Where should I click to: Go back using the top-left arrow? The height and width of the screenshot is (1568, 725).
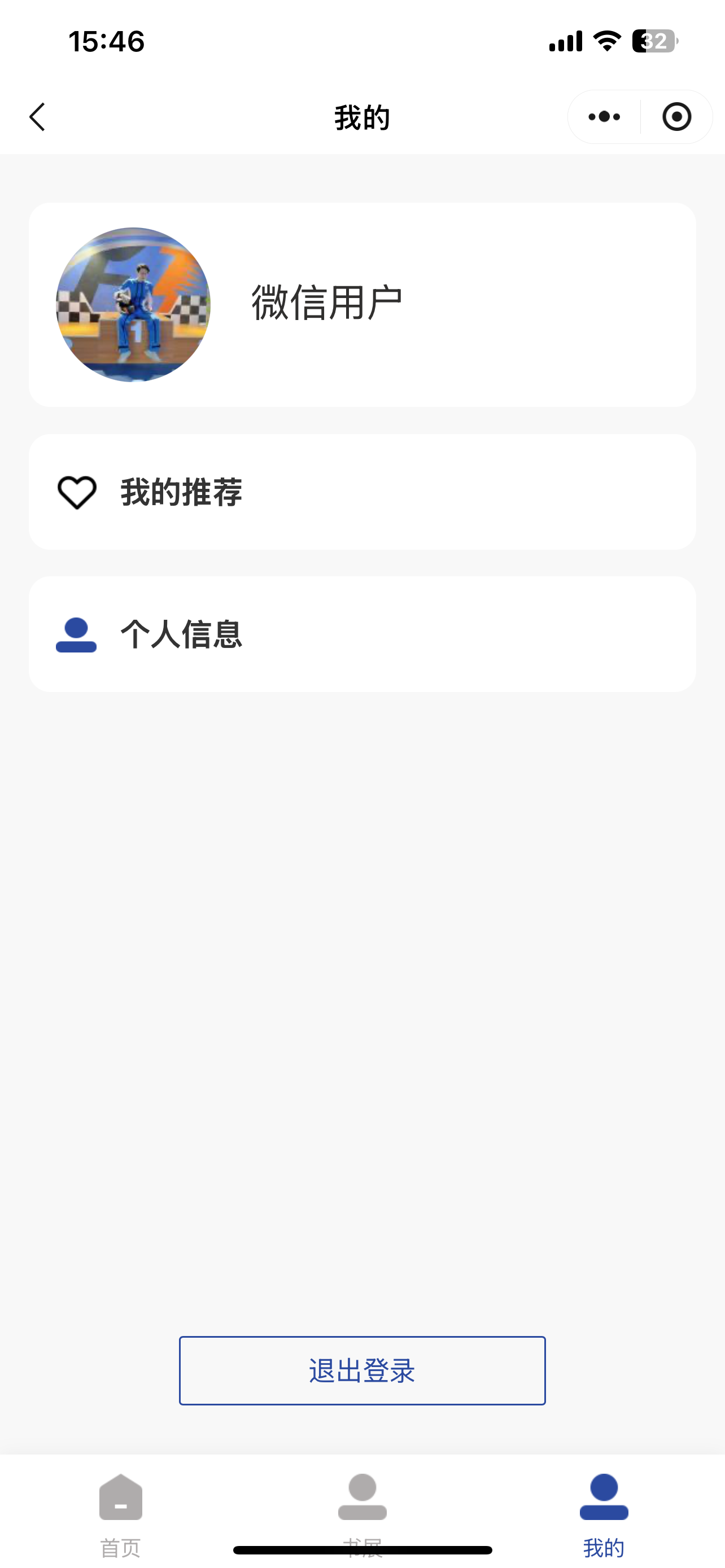(x=37, y=117)
